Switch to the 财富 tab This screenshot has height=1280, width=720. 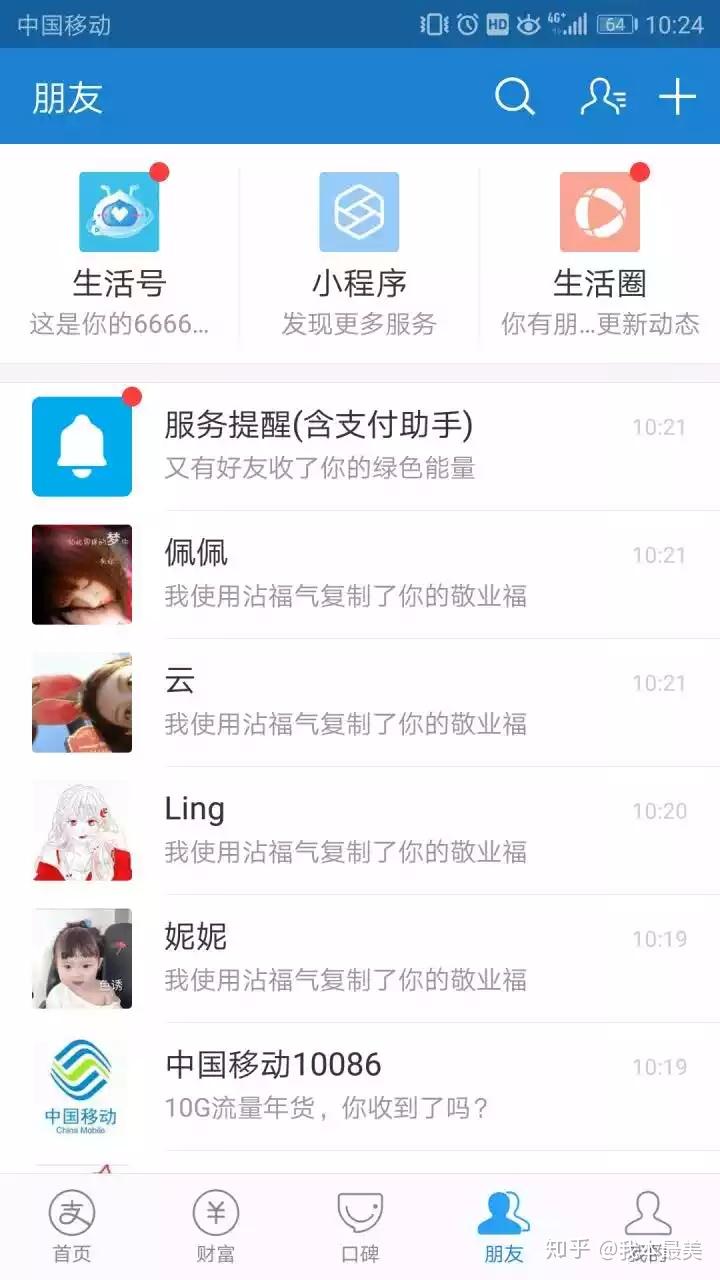tap(216, 1226)
